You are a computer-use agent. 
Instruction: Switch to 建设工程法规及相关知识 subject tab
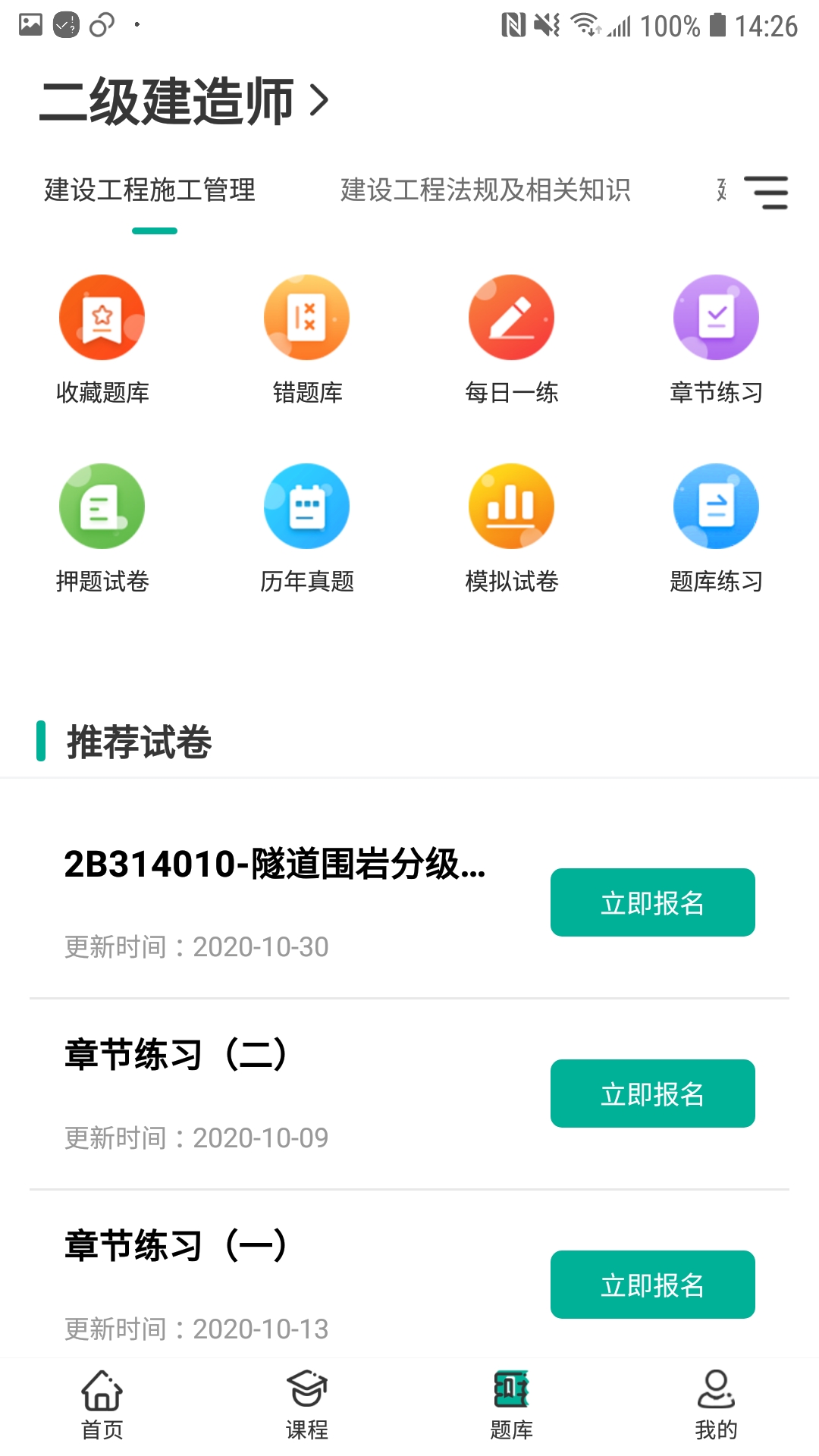coord(485,190)
